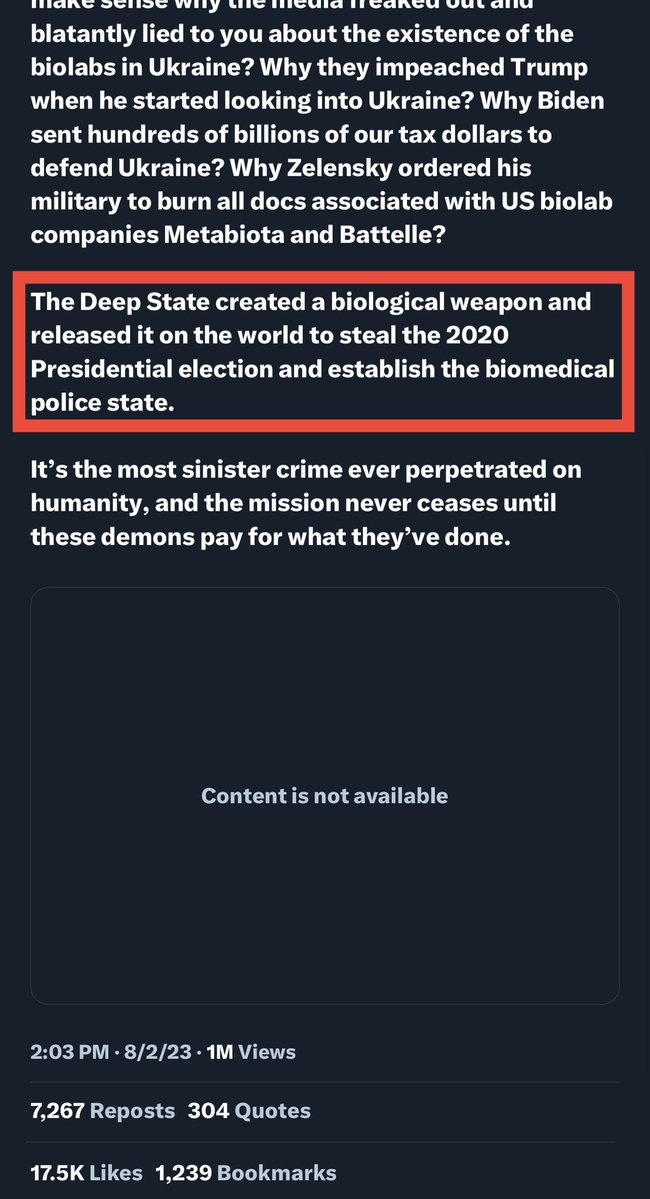View the 7,267 Reposts list
Screen dimensions: 650x1199
(x=102, y=1111)
